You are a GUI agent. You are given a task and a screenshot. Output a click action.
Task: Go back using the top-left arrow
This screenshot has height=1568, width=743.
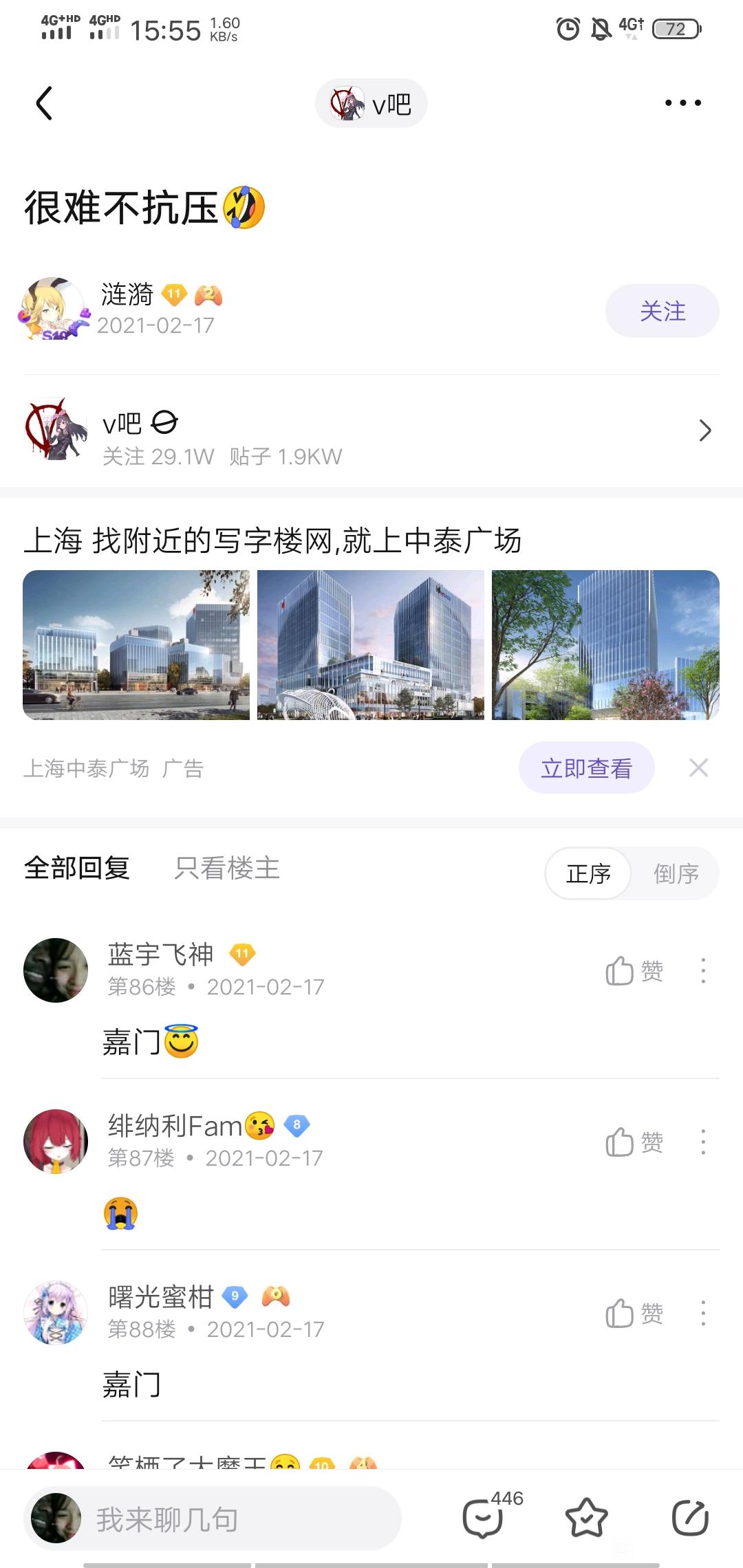tap(45, 103)
